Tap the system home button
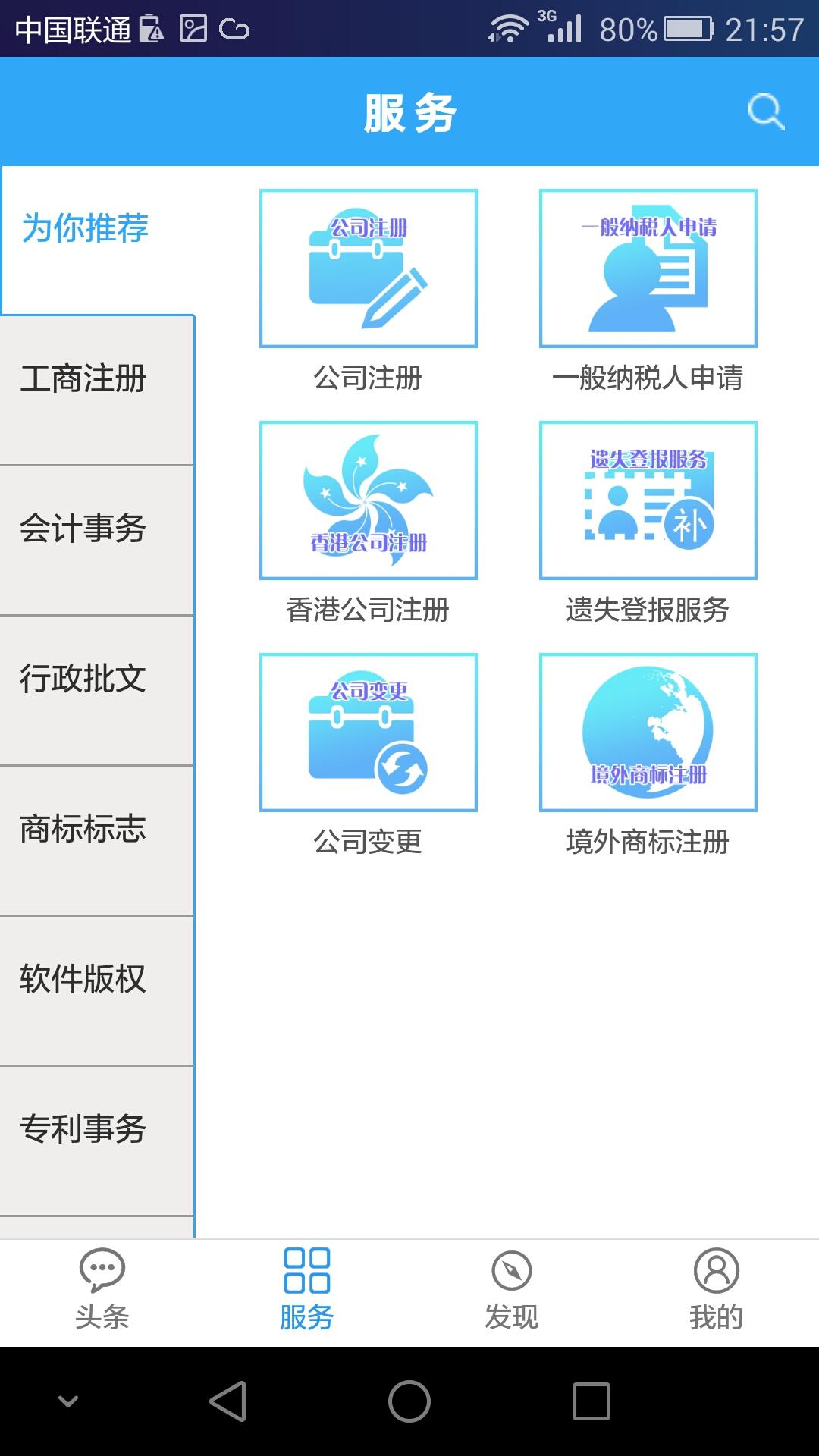This screenshot has height=1456, width=819. click(409, 1401)
